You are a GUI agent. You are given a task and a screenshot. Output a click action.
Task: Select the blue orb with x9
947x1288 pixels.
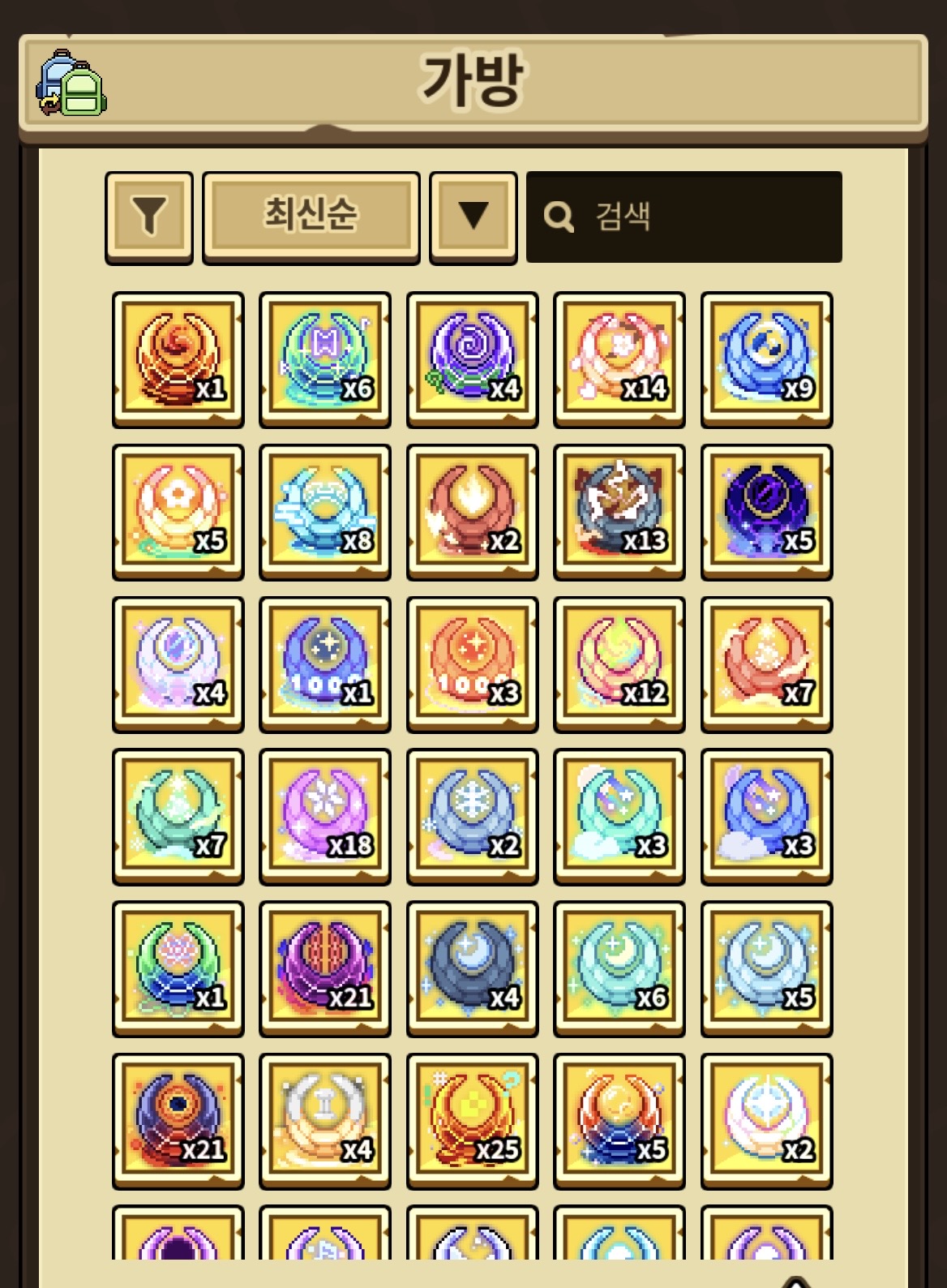pos(766,358)
